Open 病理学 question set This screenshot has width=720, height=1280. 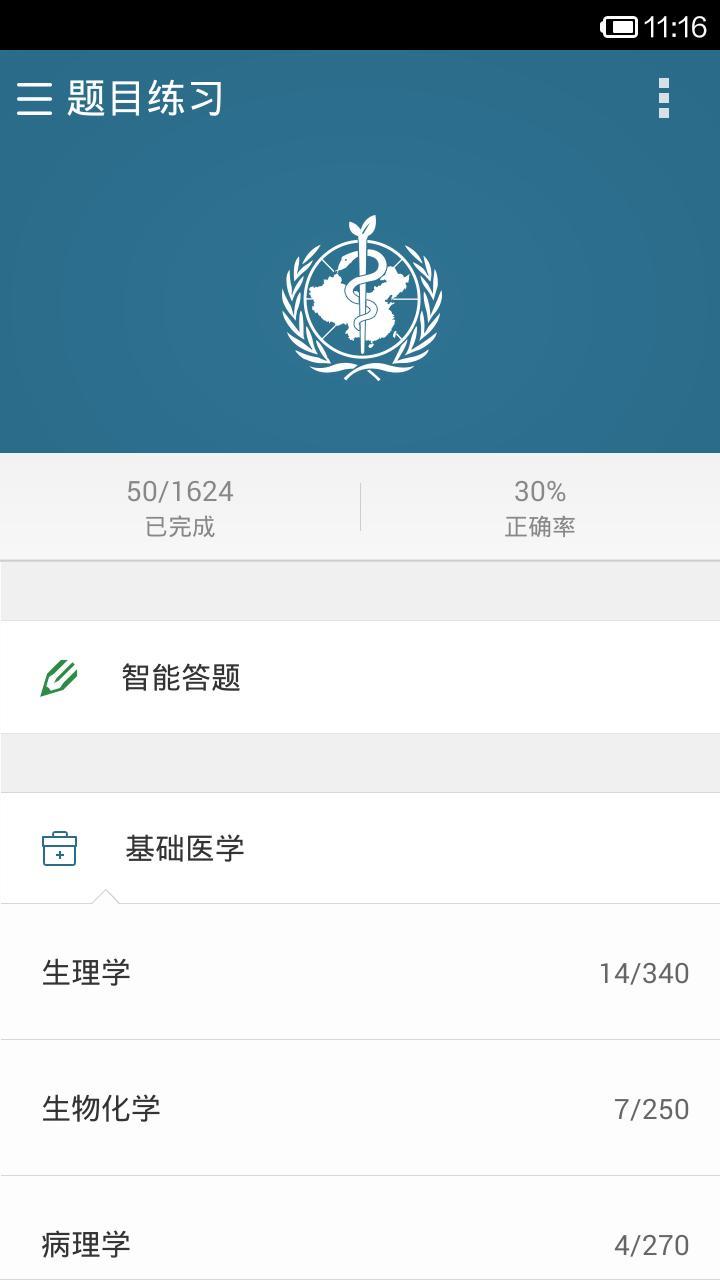click(360, 1243)
